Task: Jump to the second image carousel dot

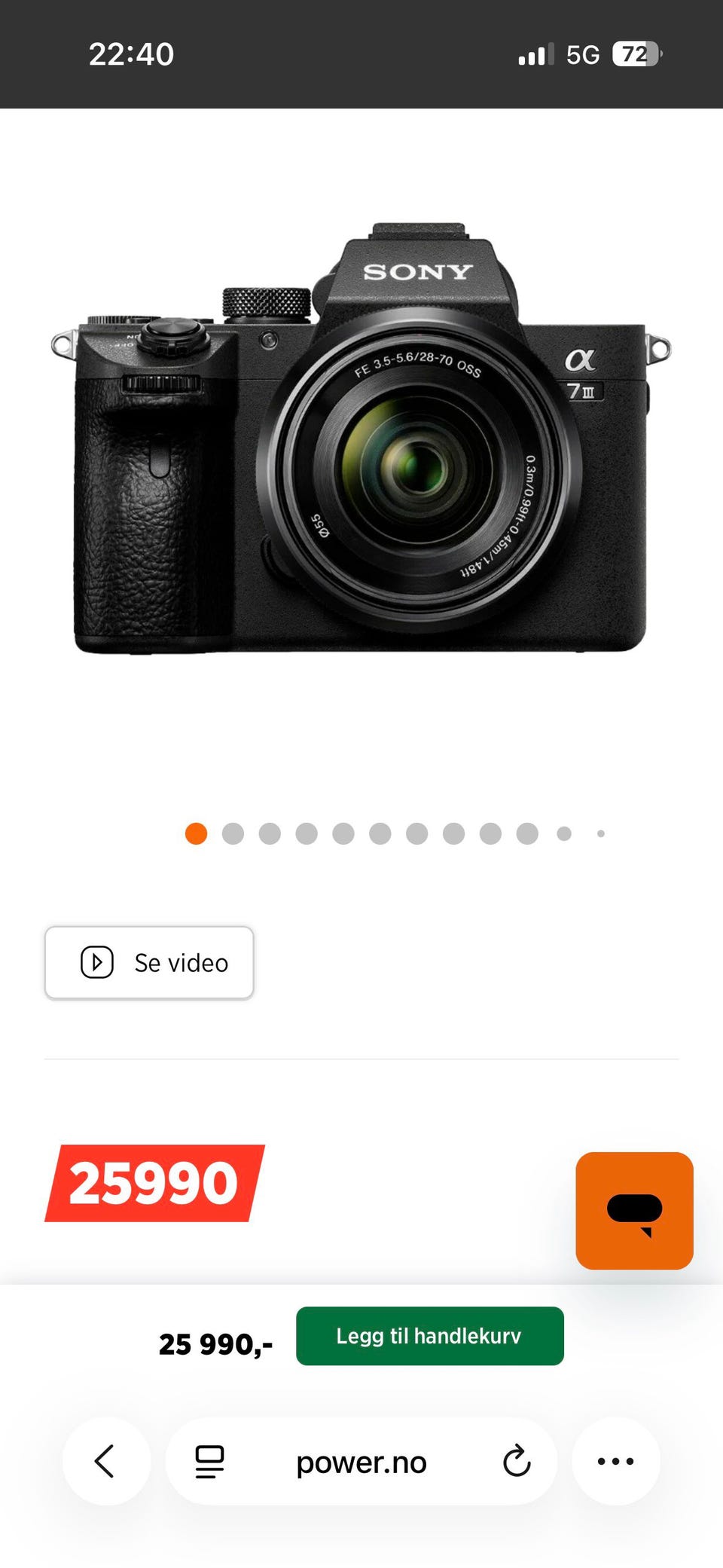Action: pyautogui.click(x=233, y=833)
